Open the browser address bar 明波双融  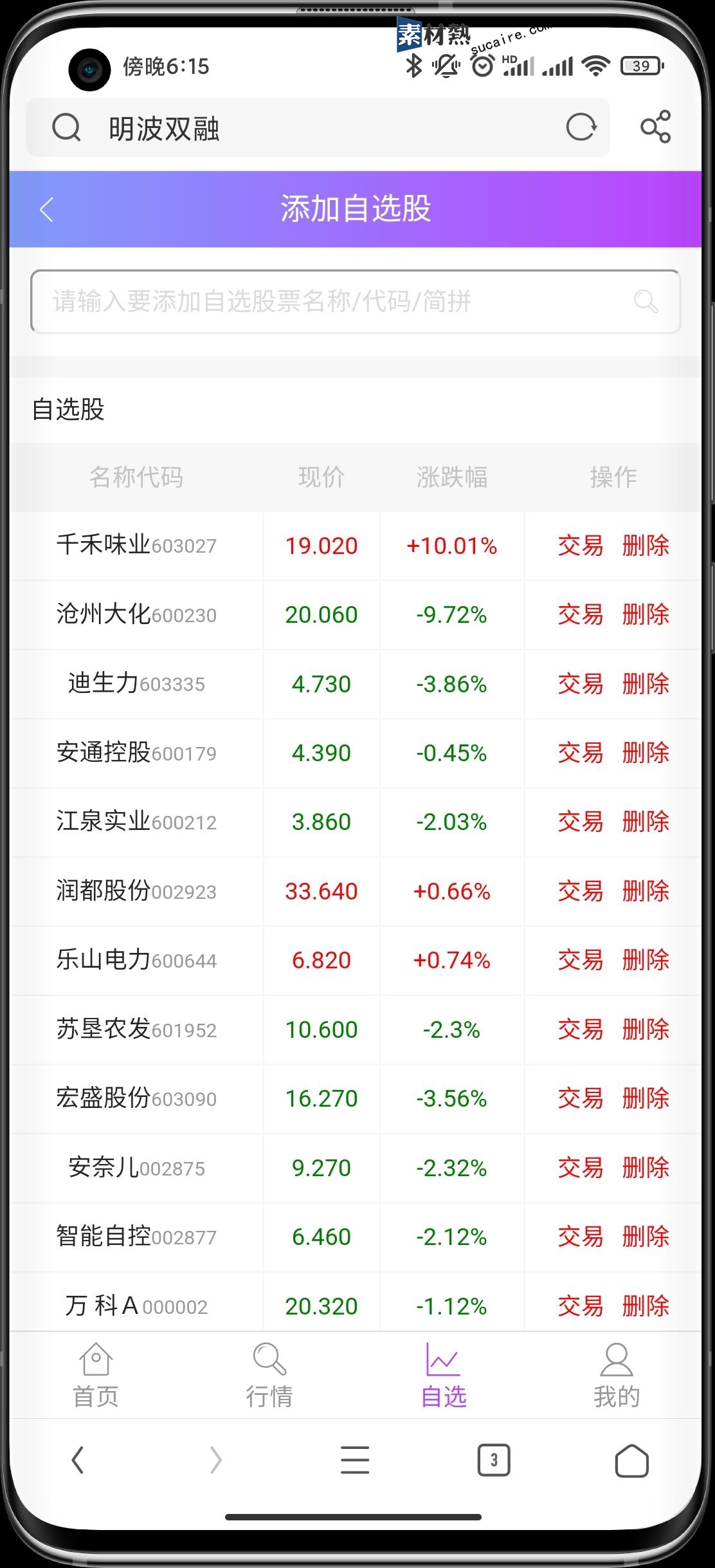point(318,127)
